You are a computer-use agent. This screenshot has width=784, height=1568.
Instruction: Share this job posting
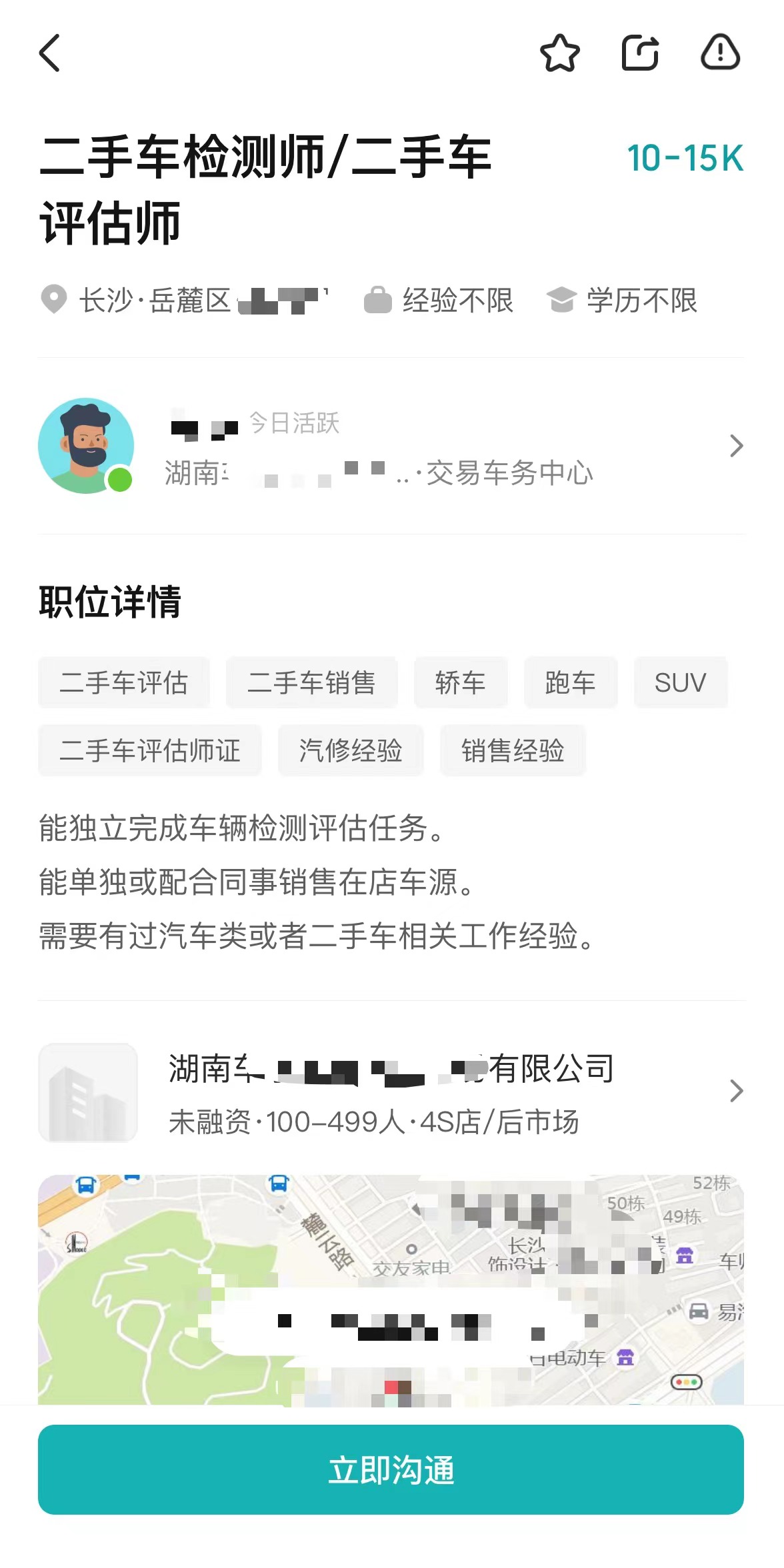640,53
